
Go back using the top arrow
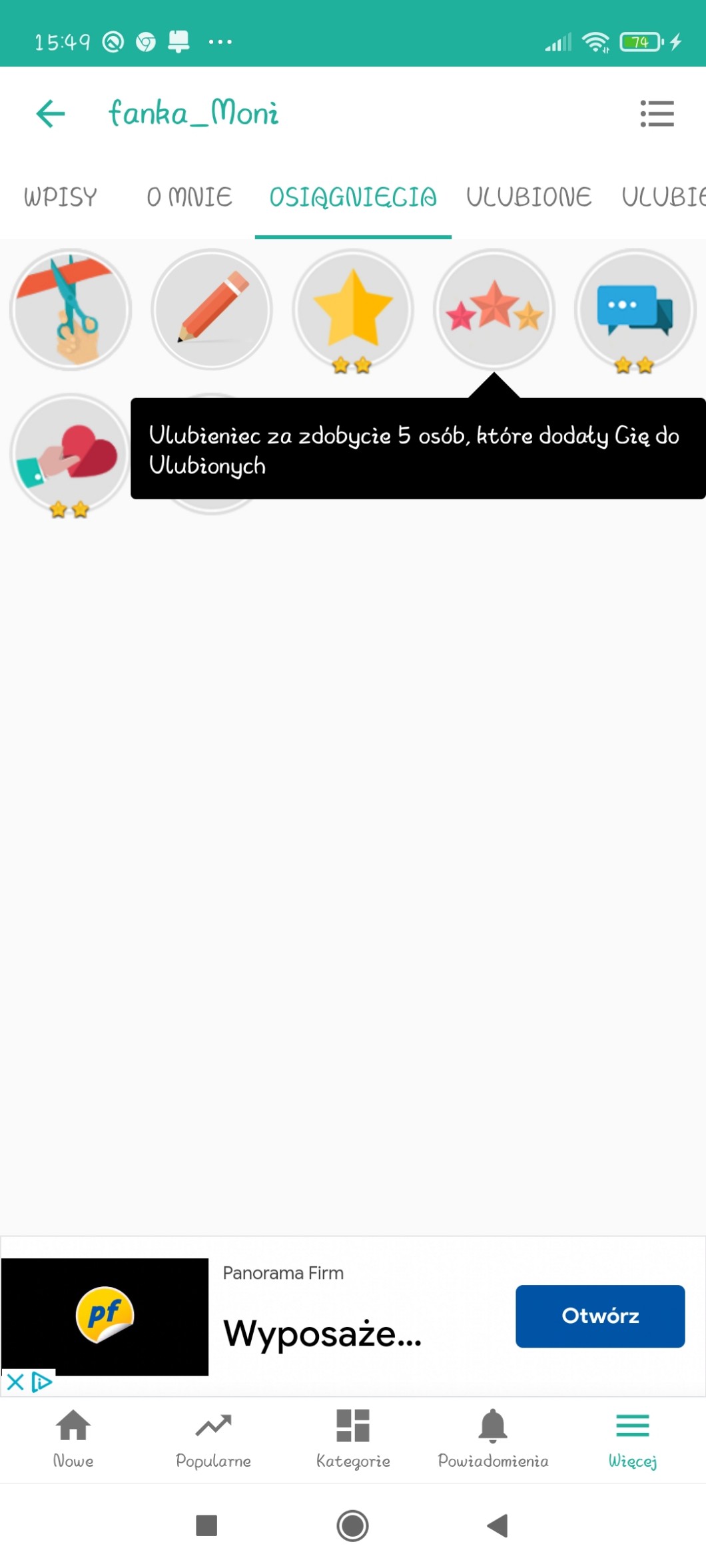[x=51, y=113]
